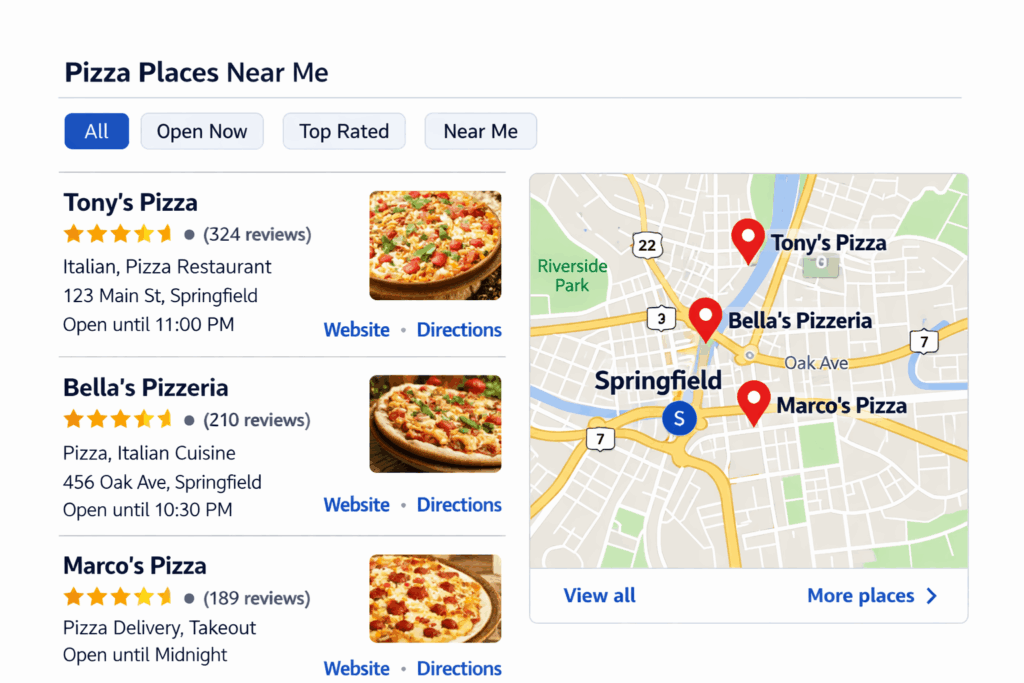This screenshot has width=1024, height=683.
Task: Show More places
Action: [x=871, y=596]
